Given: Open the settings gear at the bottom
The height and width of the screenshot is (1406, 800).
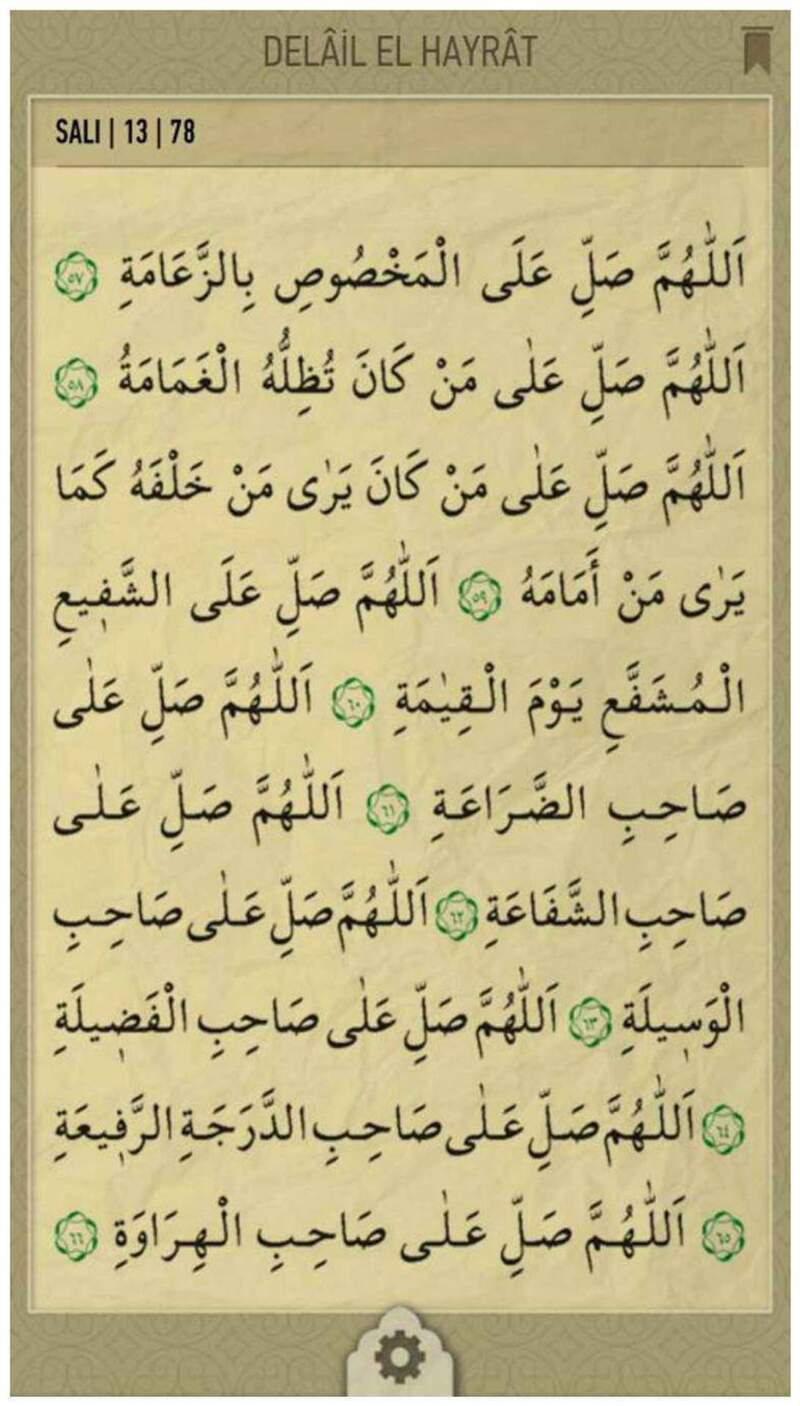Looking at the screenshot, I should click(400, 1360).
